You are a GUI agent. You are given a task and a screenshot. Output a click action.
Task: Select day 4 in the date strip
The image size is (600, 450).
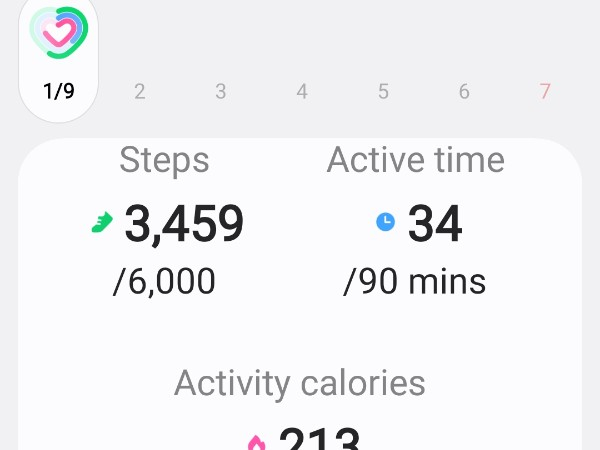[x=302, y=92]
